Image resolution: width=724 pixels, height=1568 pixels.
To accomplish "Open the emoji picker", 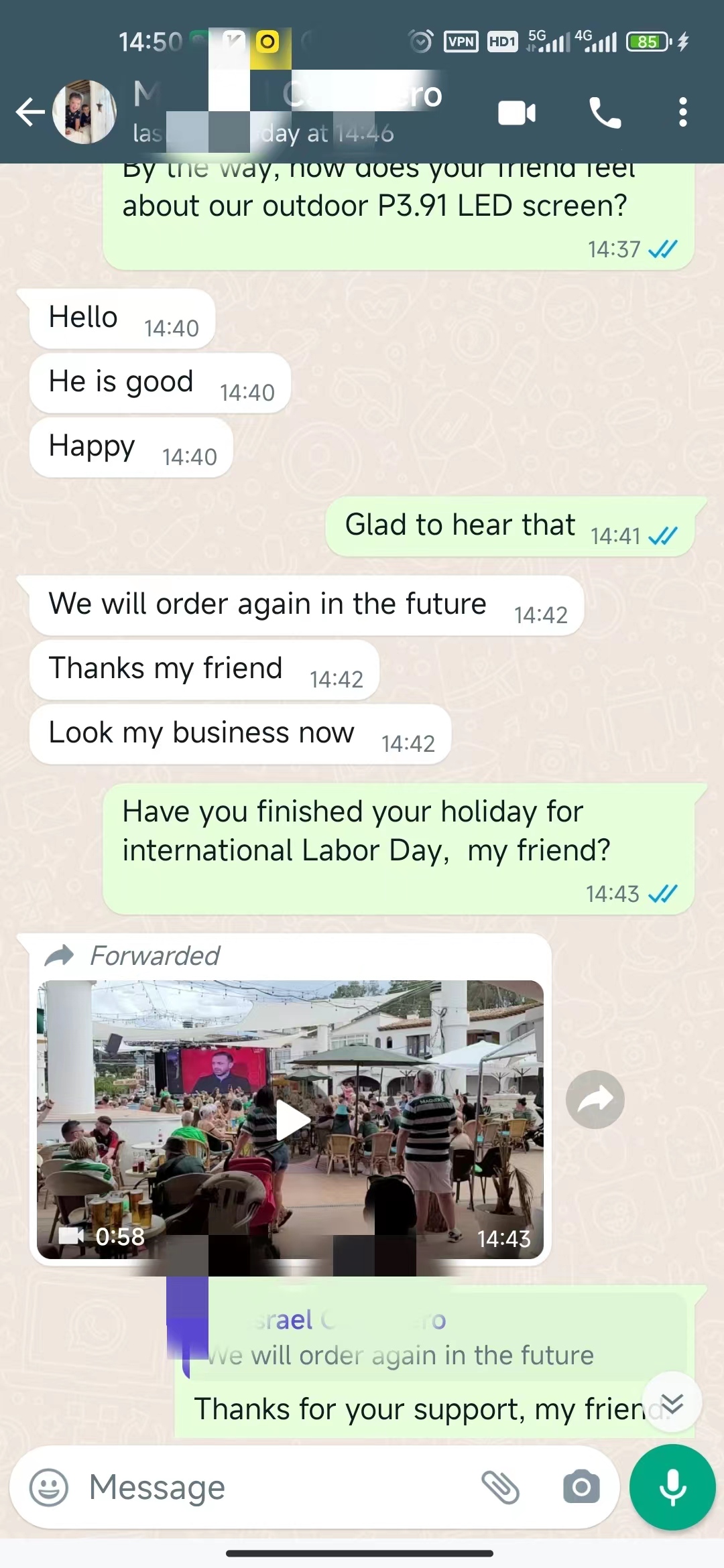I will pyautogui.click(x=49, y=1488).
